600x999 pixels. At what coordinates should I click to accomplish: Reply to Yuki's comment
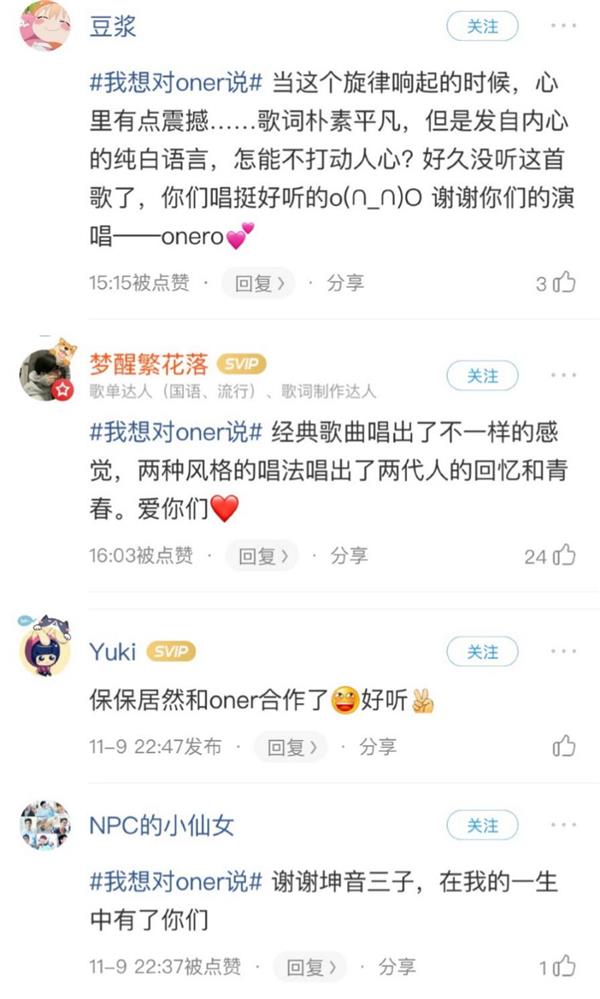[x=290, y=746]
